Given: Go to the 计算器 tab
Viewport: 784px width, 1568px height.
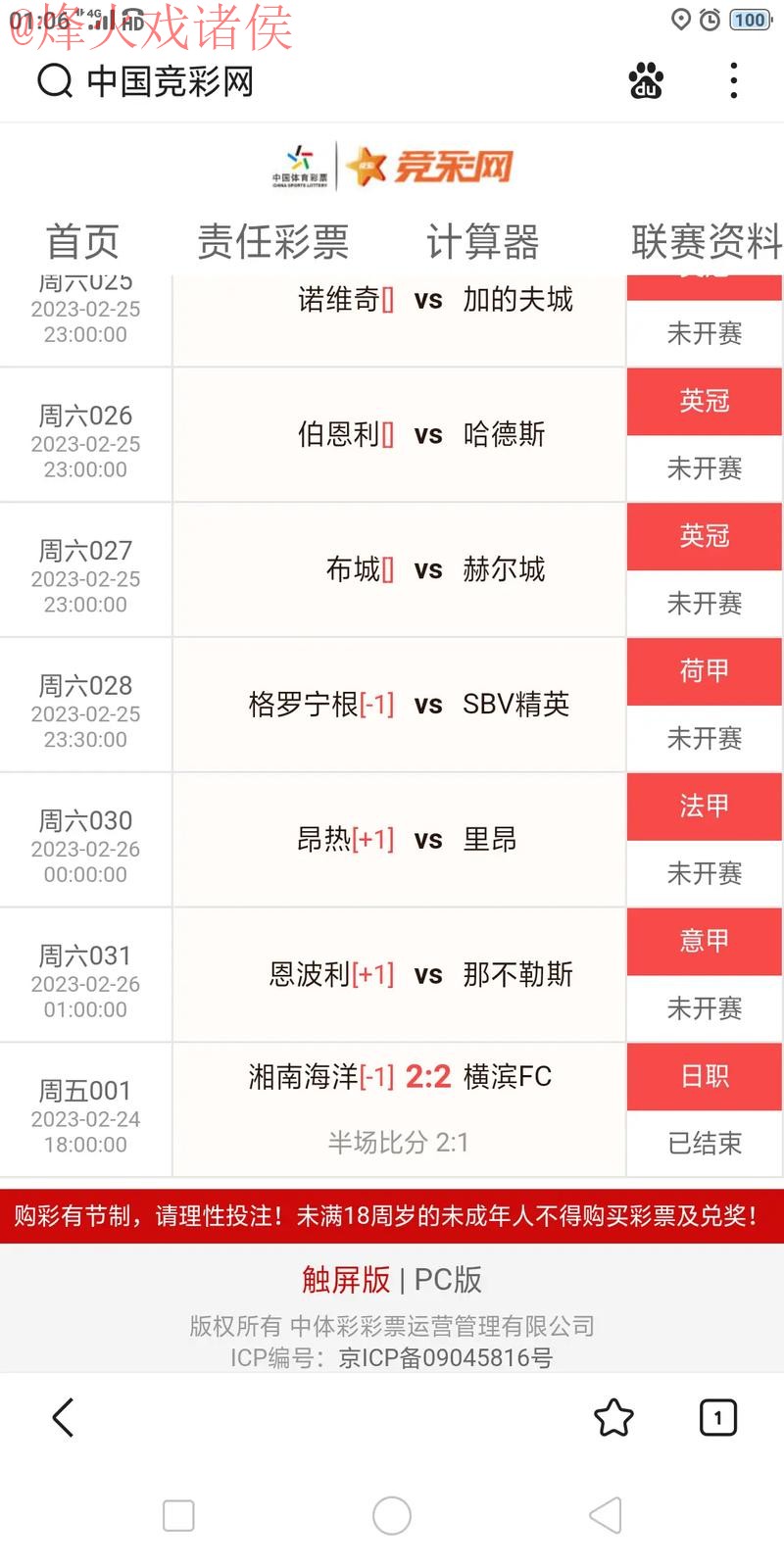Looking at the screenshot, I should tap(482, 241).
